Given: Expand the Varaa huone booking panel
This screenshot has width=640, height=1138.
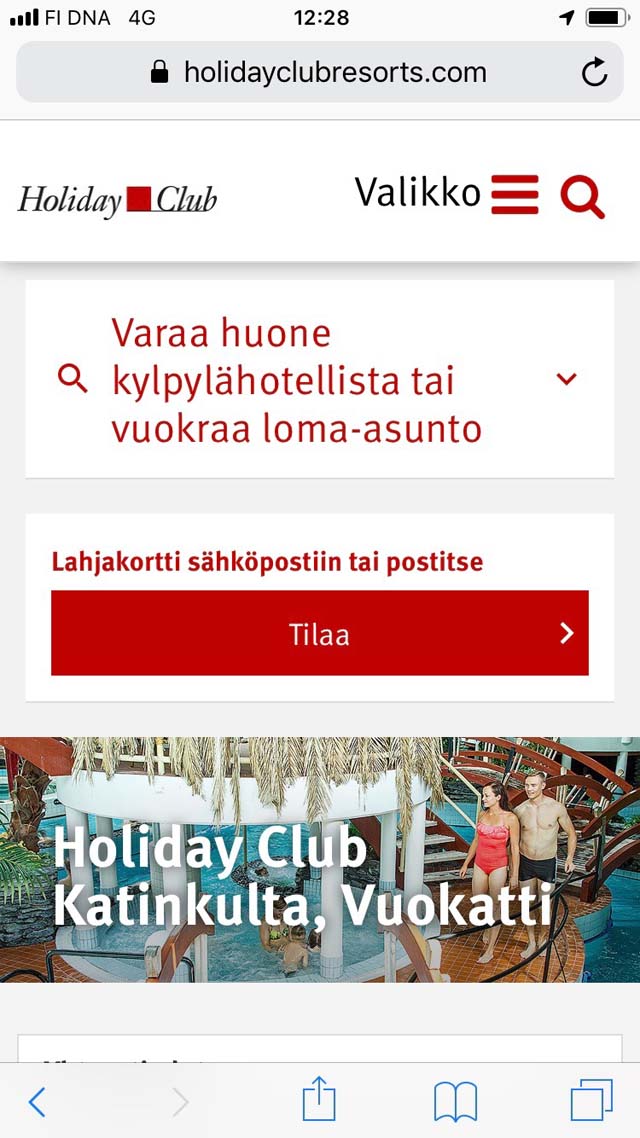Looking at the screenshot, I should click(319, 379).
